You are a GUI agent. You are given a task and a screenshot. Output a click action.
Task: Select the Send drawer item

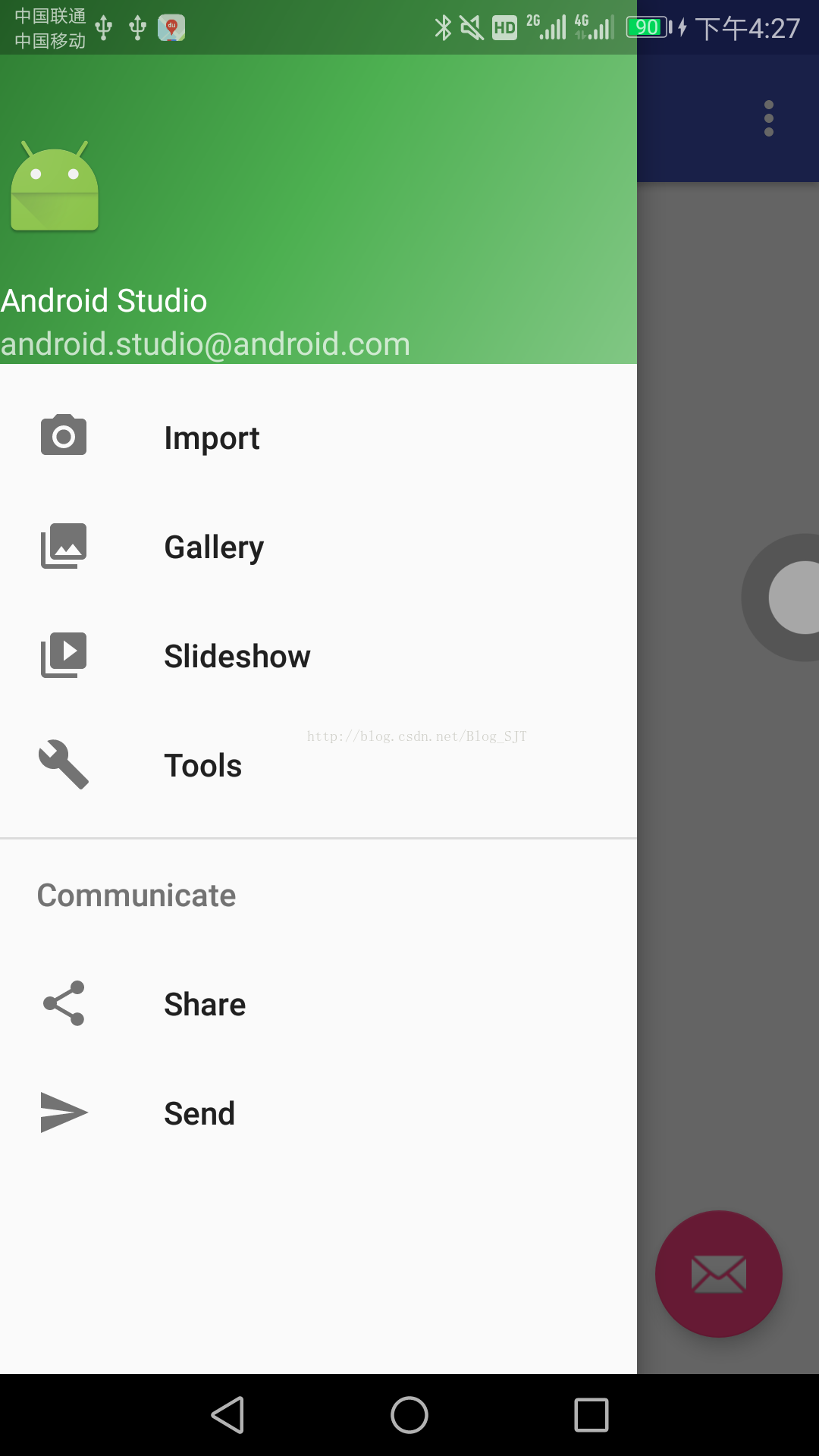[318, 1113]
